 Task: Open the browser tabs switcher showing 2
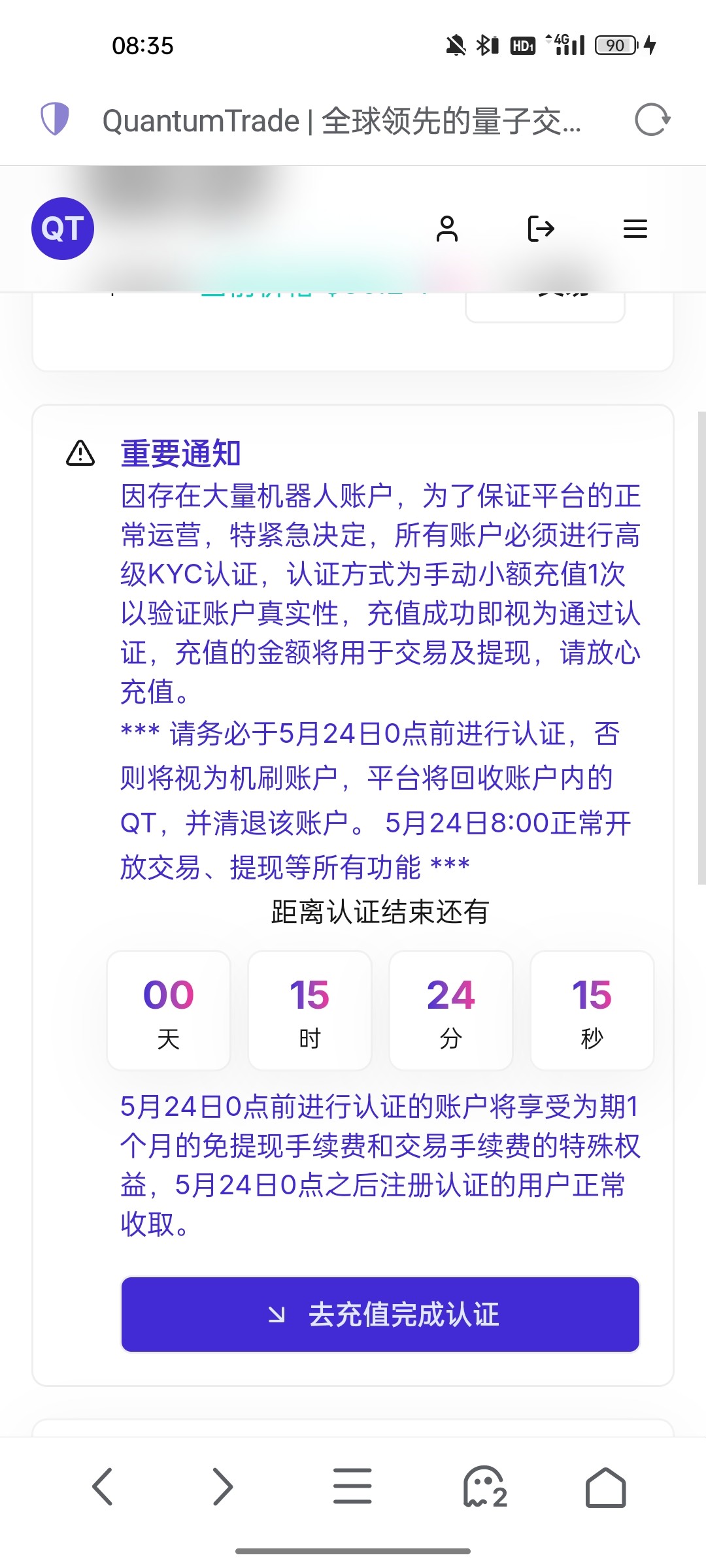[x=484, y=1487]
